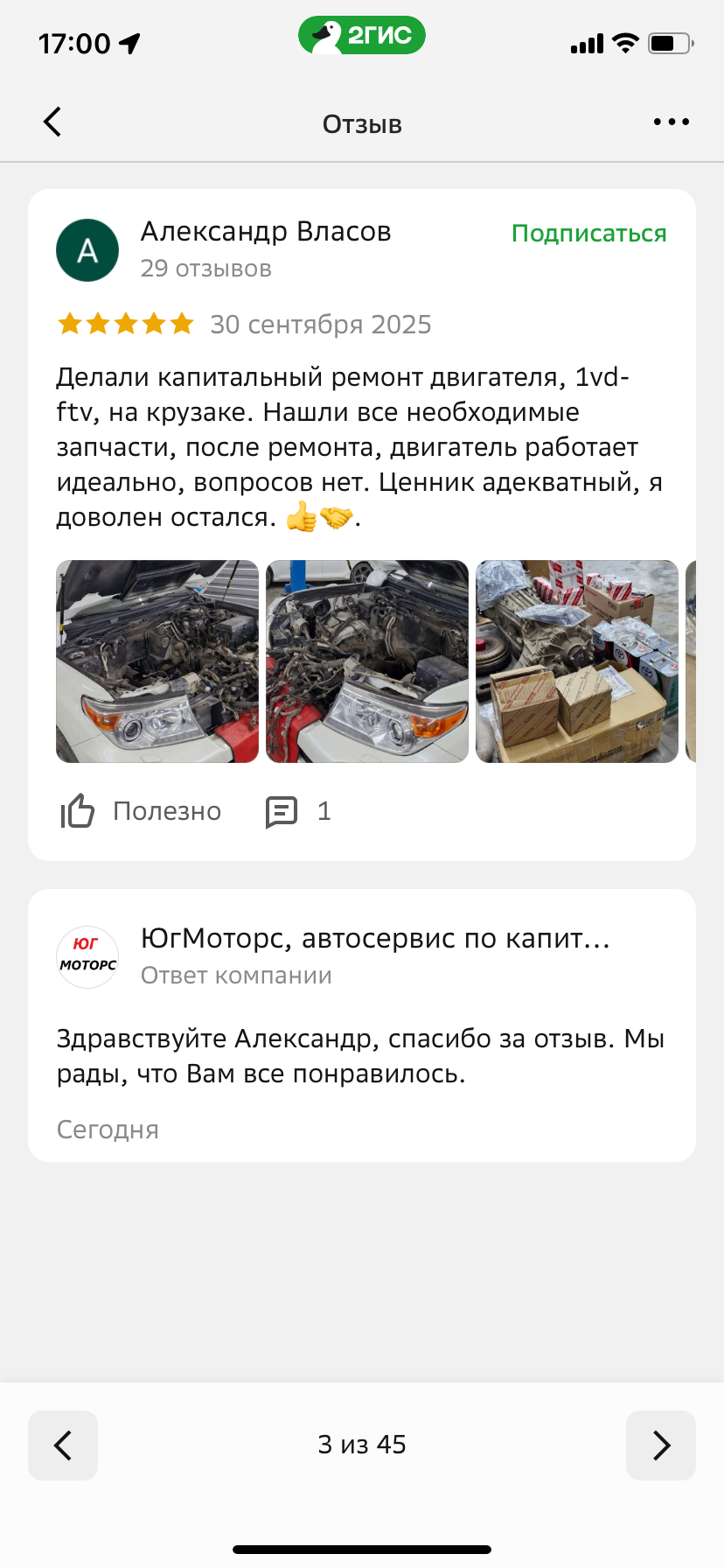Mark the review as Полезно
This screenshot has height=1568, width=724.
[x=142, y=811]
